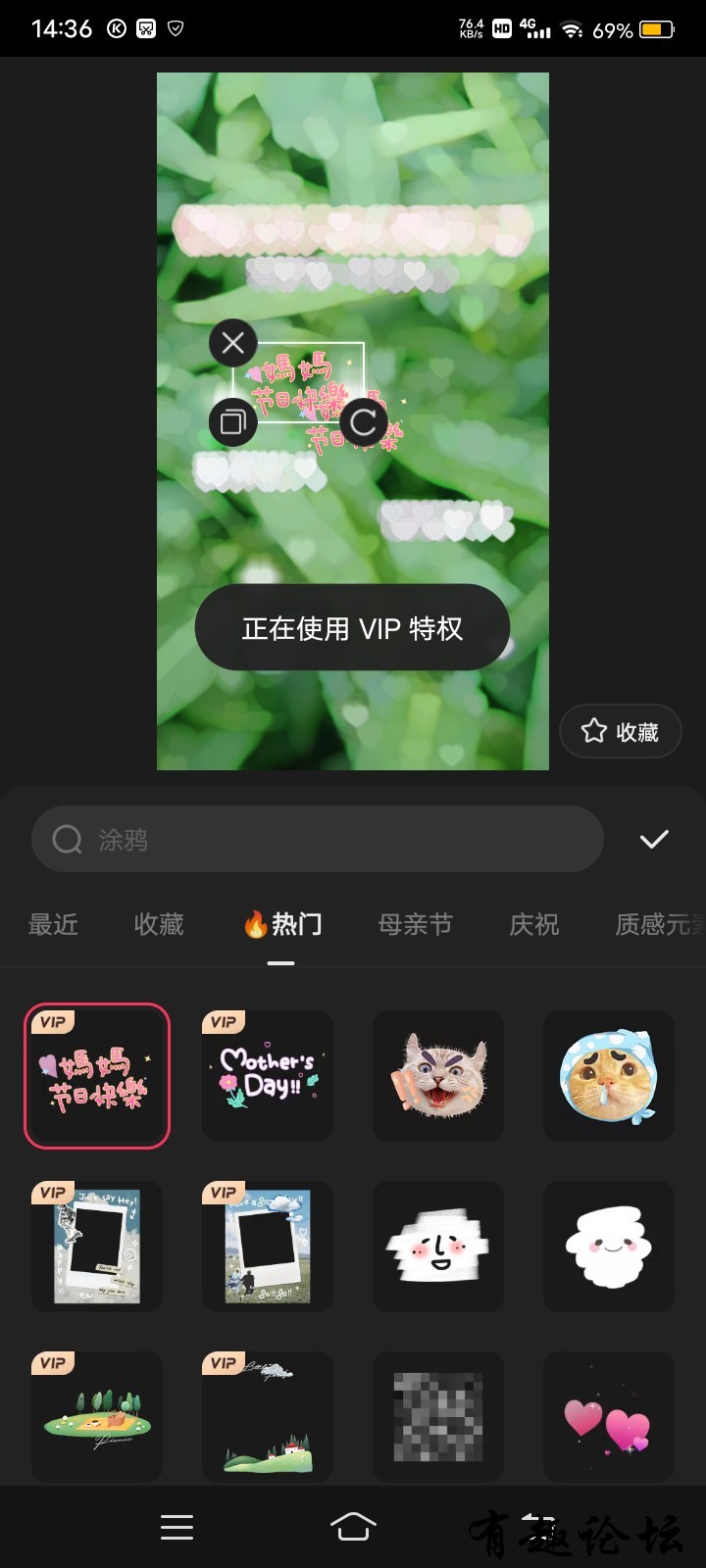
Task: Select the white blushing blob face sticker
Action: 438,1246
